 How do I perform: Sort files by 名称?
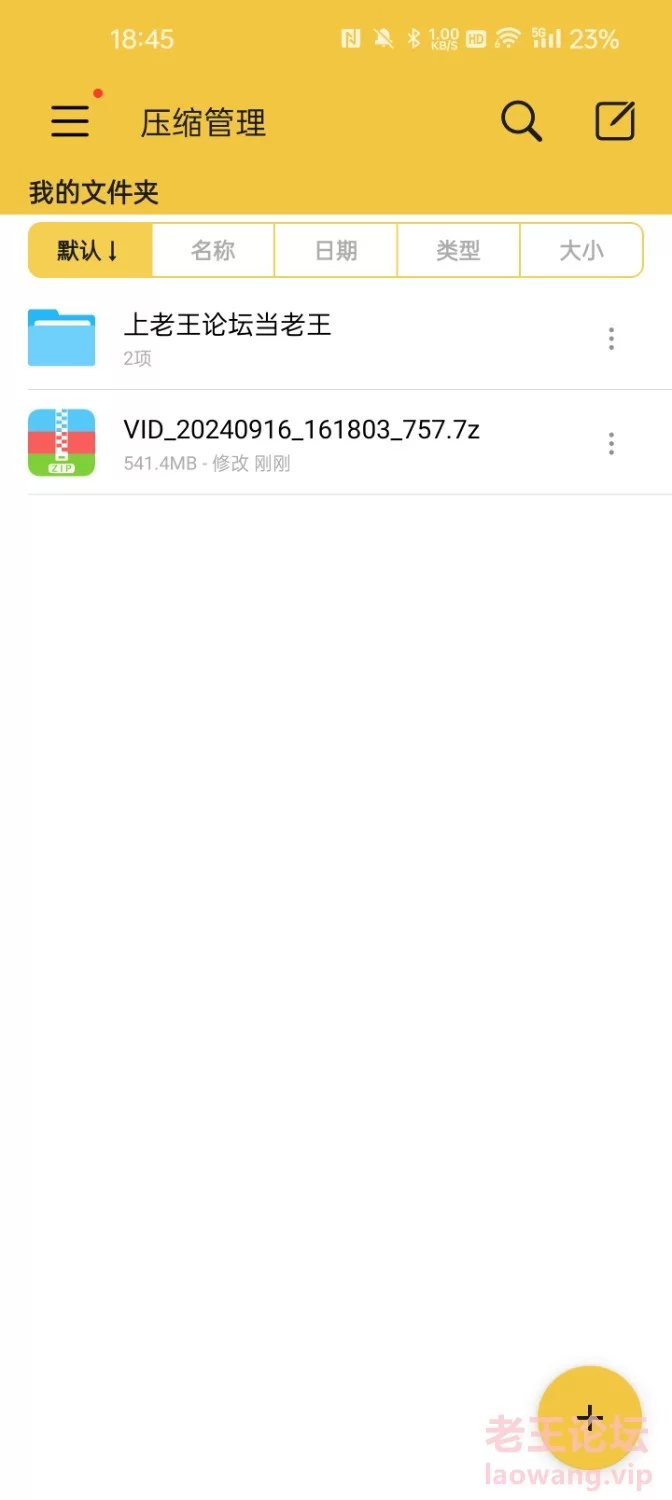click(x=213, y=250)
